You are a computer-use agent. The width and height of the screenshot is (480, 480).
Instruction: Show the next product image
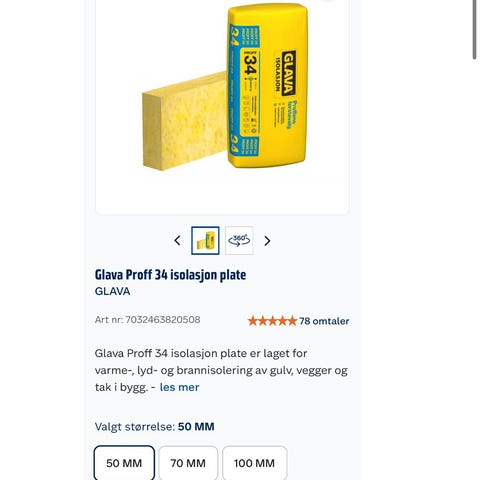(x=267, y=241)
